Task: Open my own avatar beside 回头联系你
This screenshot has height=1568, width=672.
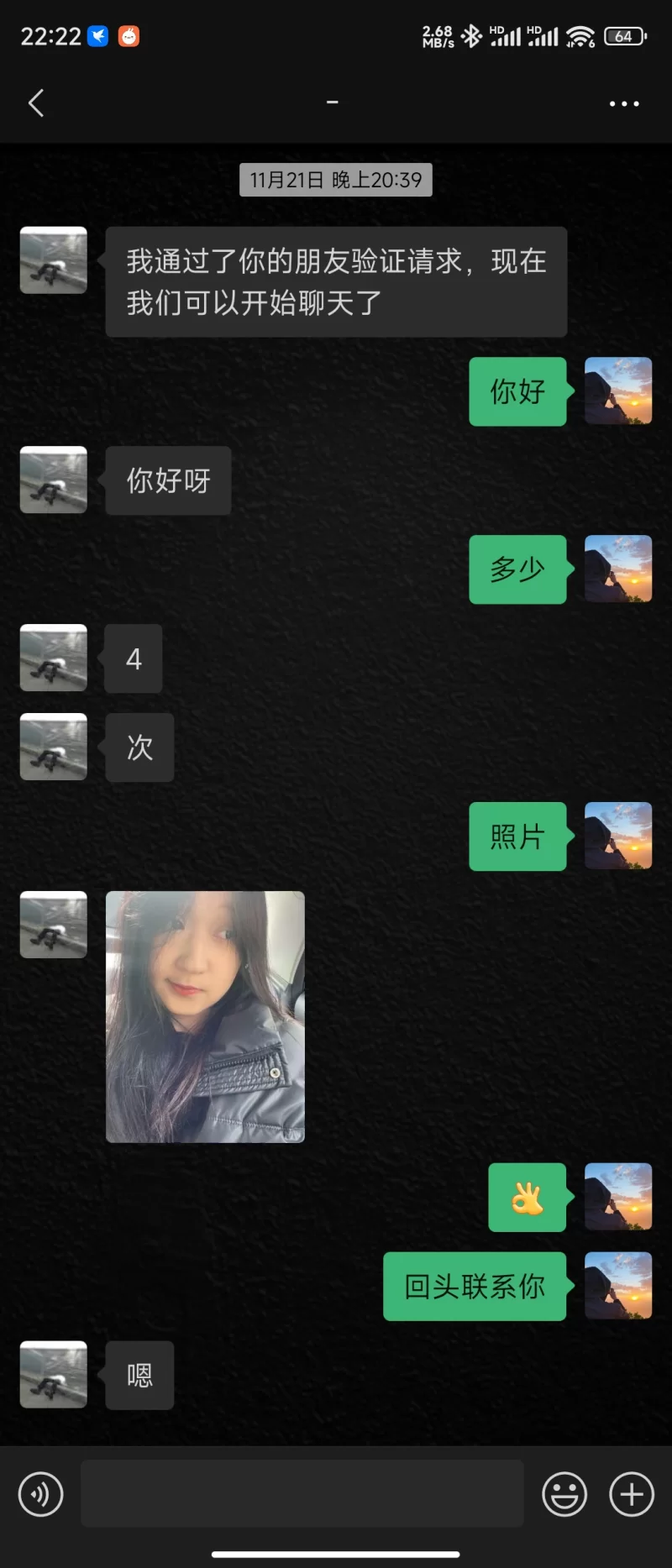Action: pyautogui.click(x=618, y=1285)
